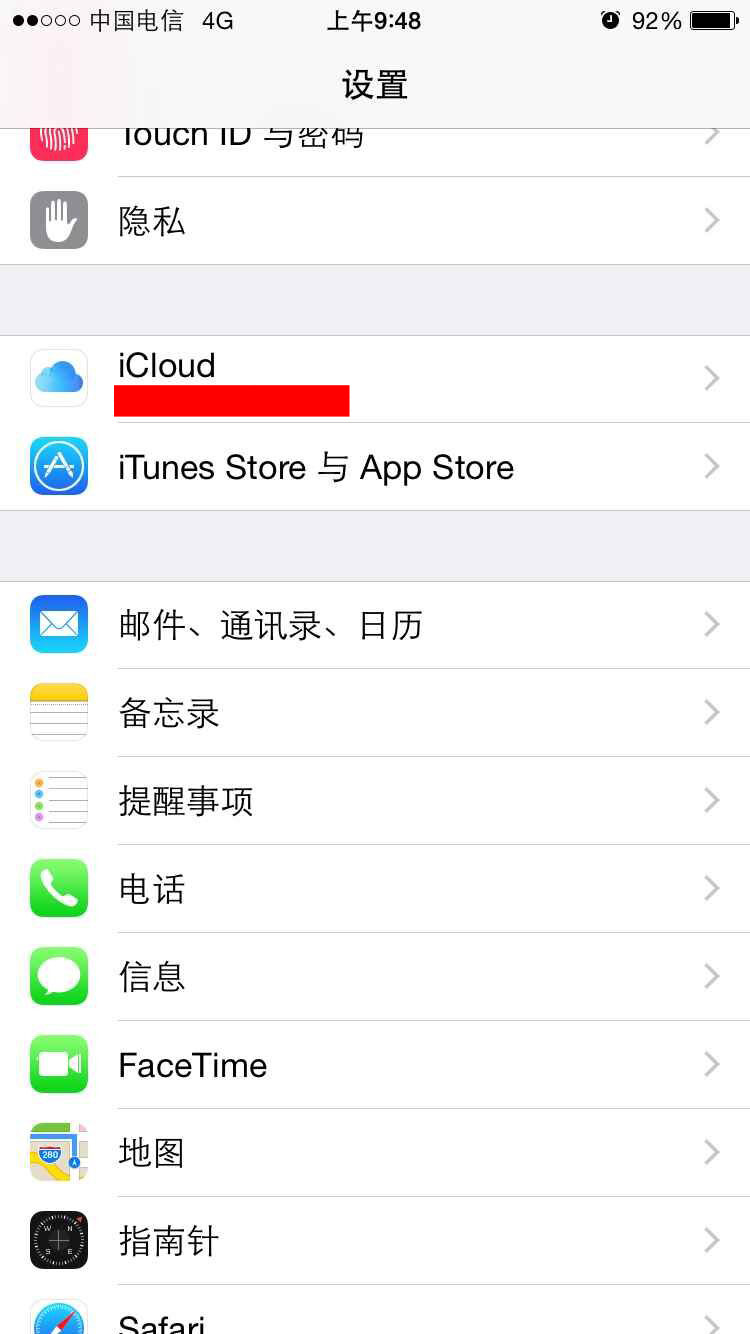Open iCloud settings

pyautogui.click(x=375, y=379)
